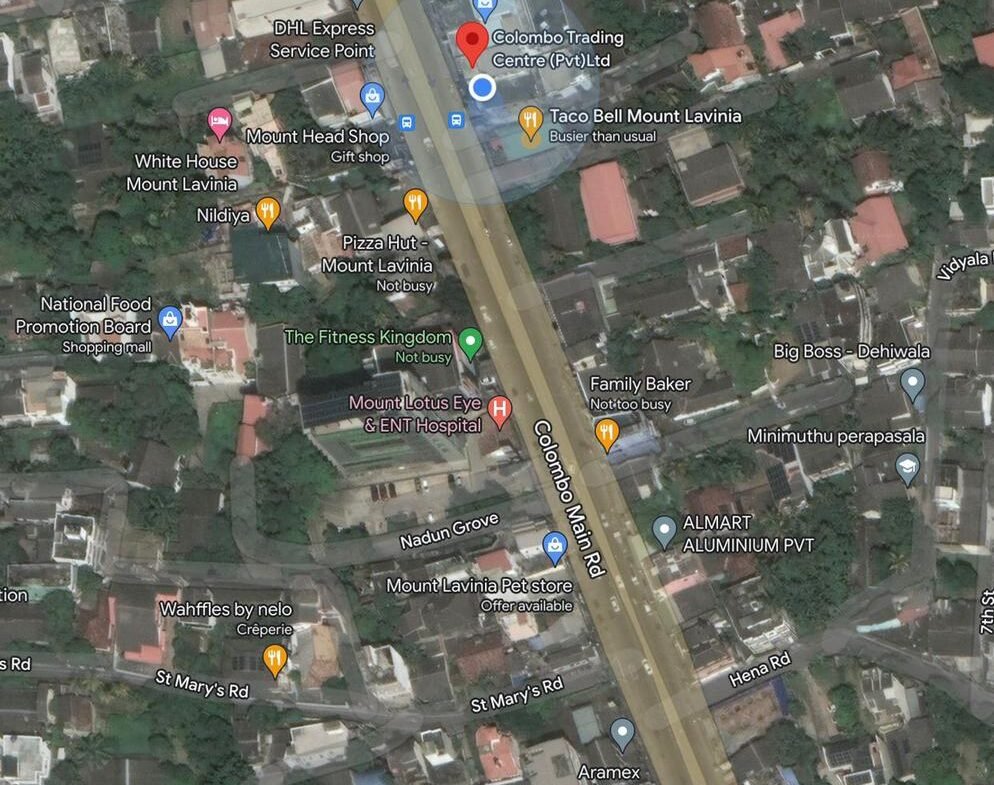The image size is (994, 785).
Task: Tap the blue current location dot
Action: [x=483, y=88]
